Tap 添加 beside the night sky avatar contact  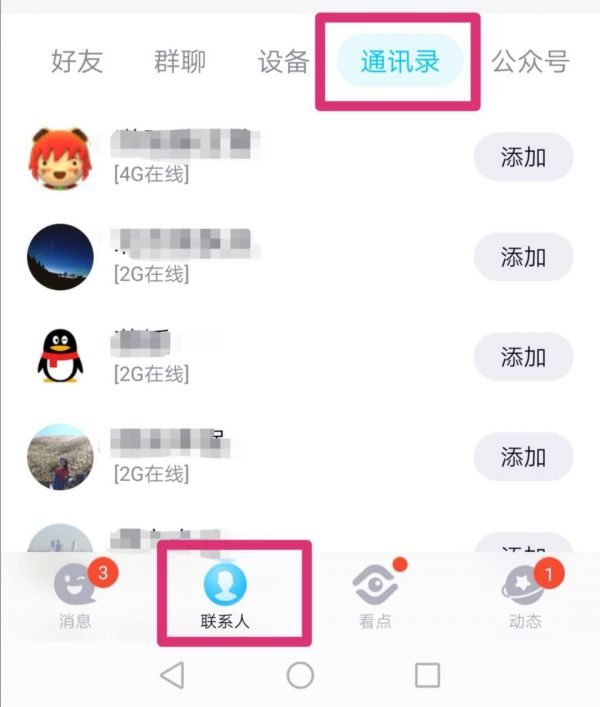click(x=523, y=257)
